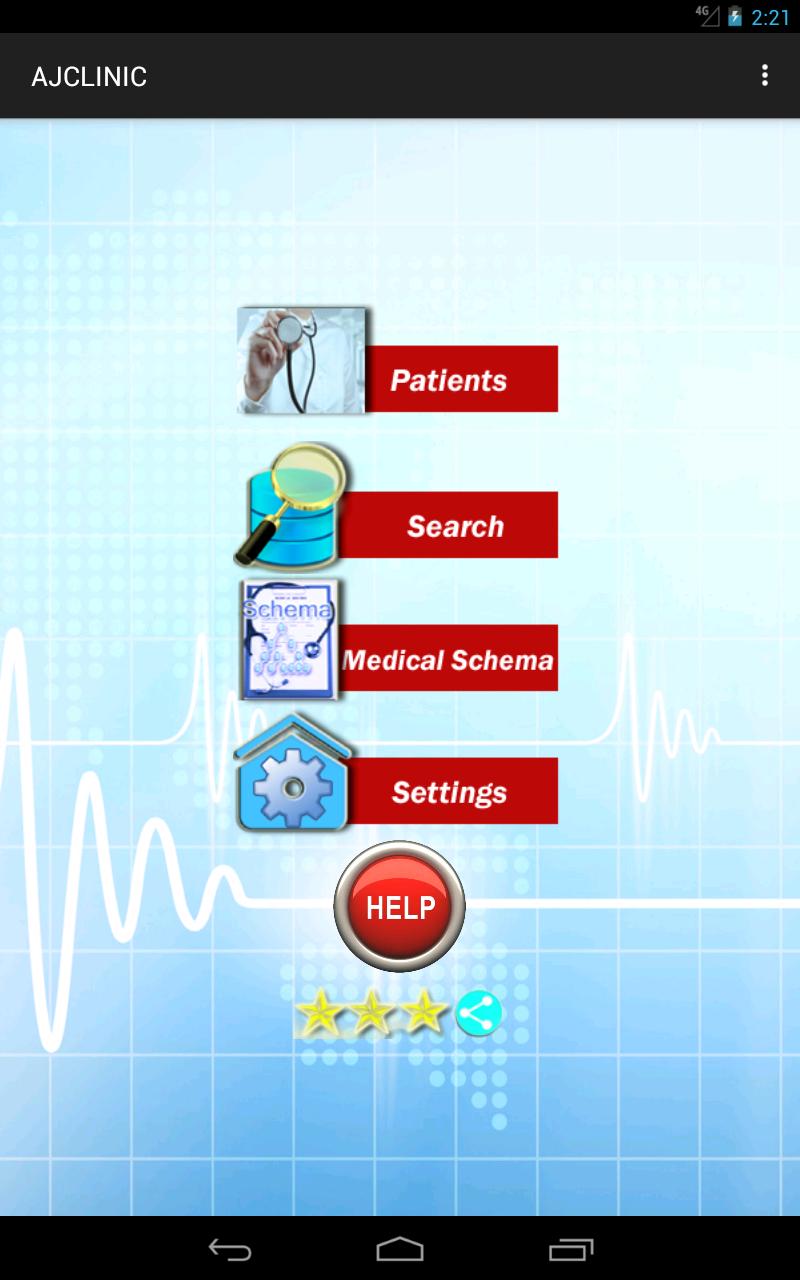Tap the Back navigation arrow

[228, 1249]
